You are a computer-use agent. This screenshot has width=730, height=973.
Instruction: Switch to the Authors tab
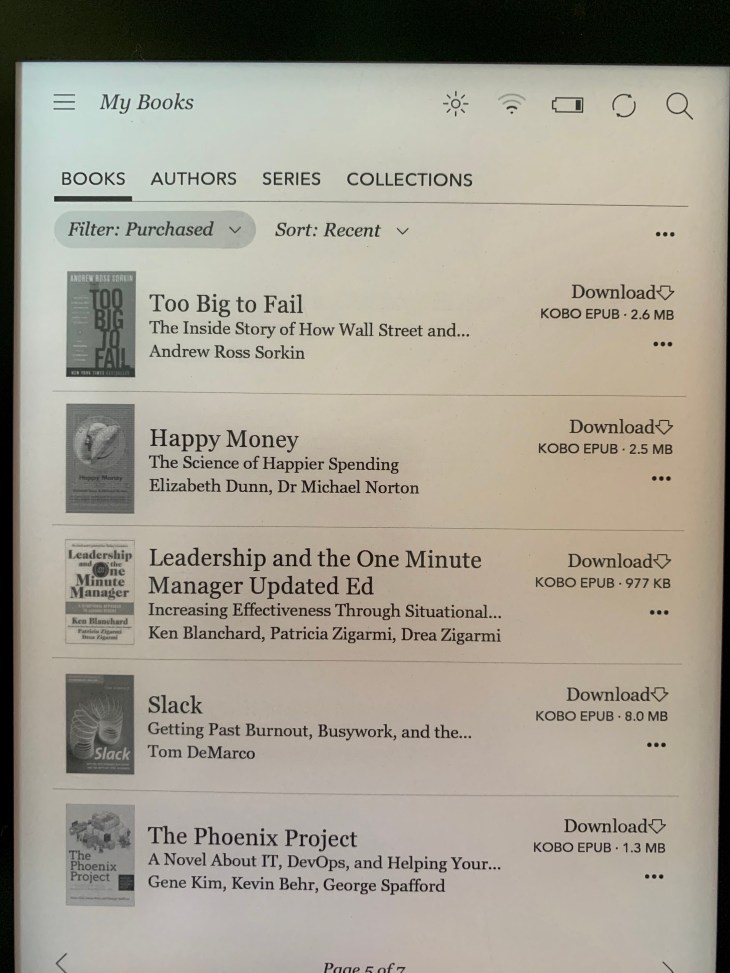(x=193, y=179)
